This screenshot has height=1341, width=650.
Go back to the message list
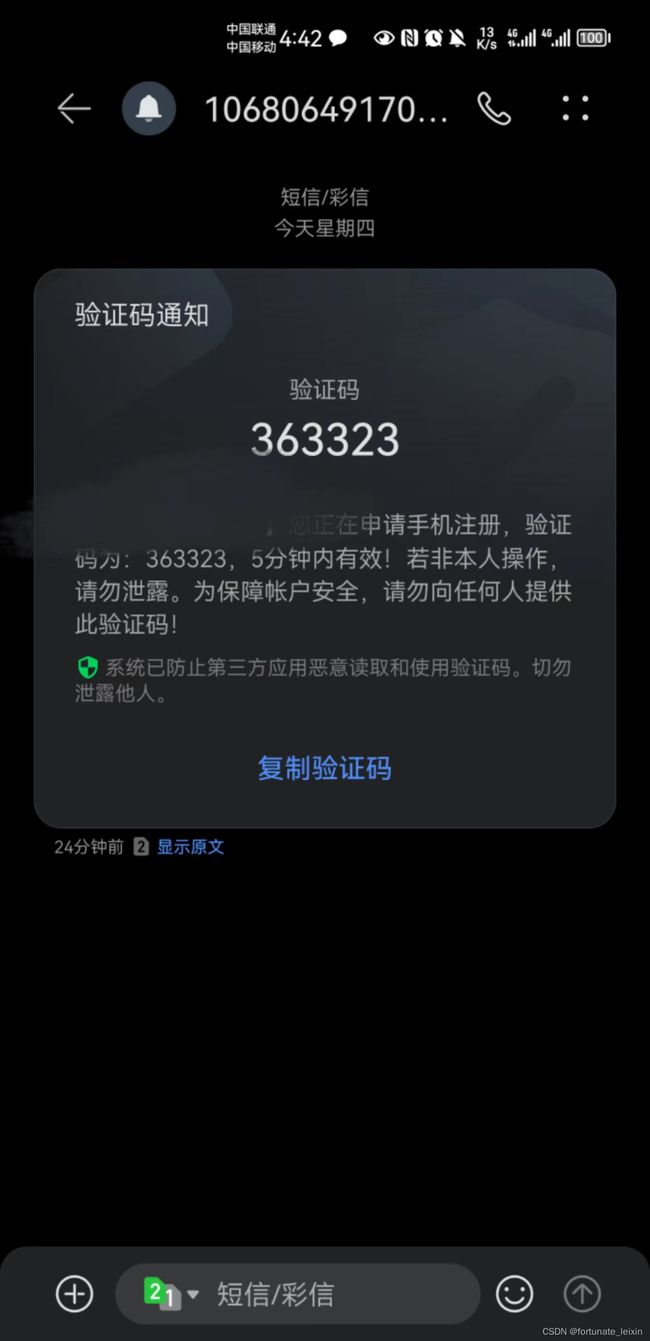(x=74, y=109)
